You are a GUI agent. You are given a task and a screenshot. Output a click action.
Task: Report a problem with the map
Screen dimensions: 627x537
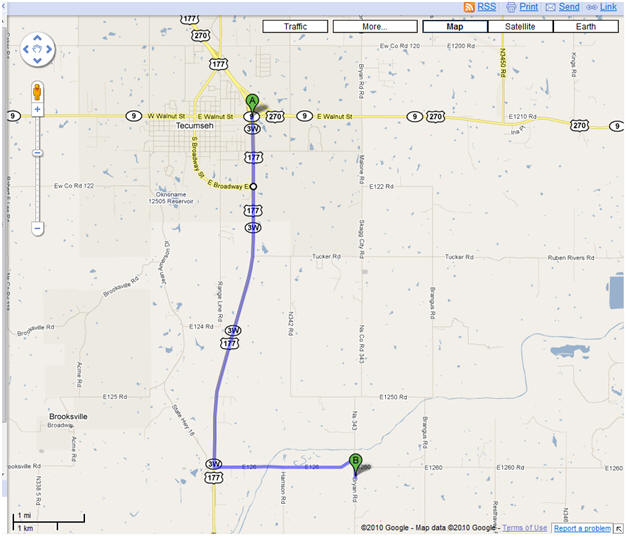coord(582,528)
